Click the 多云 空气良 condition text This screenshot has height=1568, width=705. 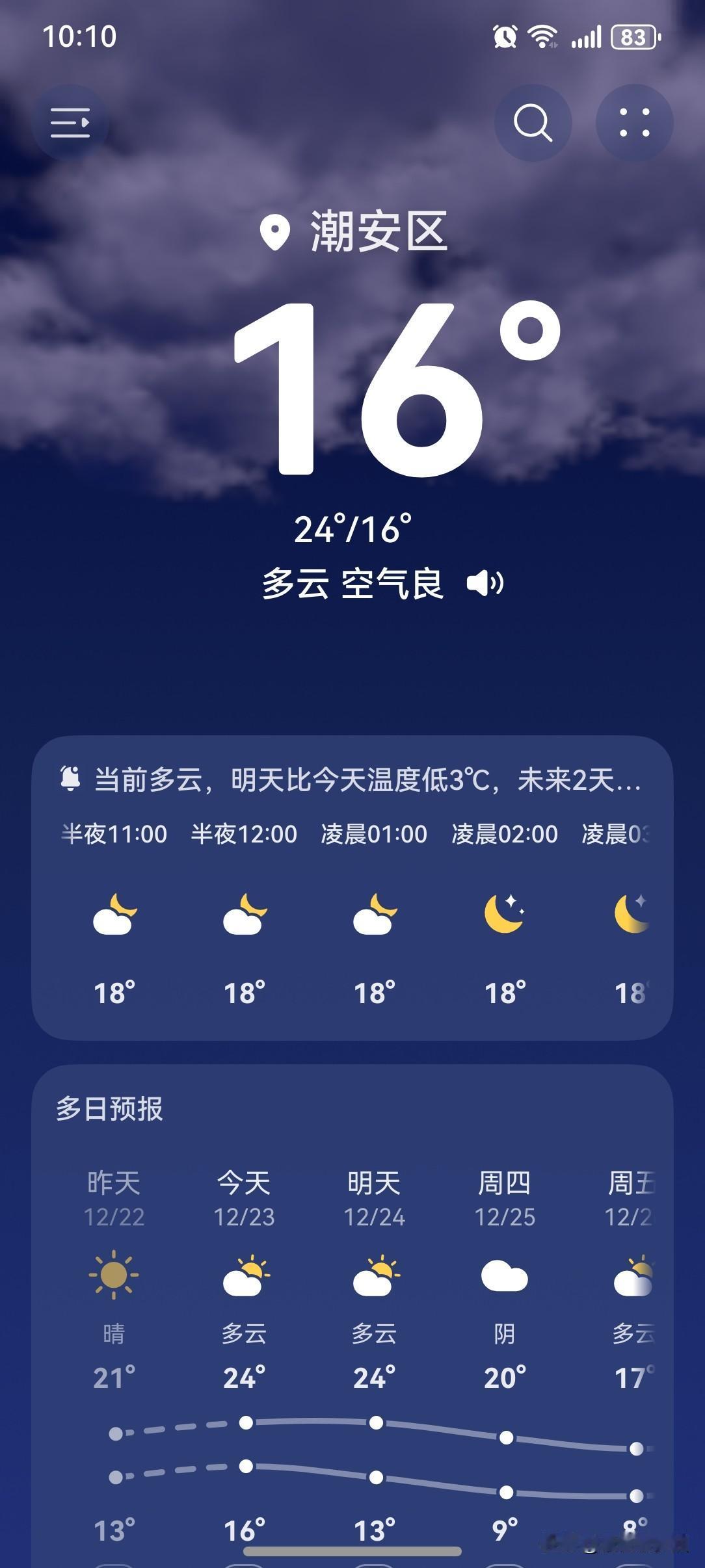coord(354,585)
